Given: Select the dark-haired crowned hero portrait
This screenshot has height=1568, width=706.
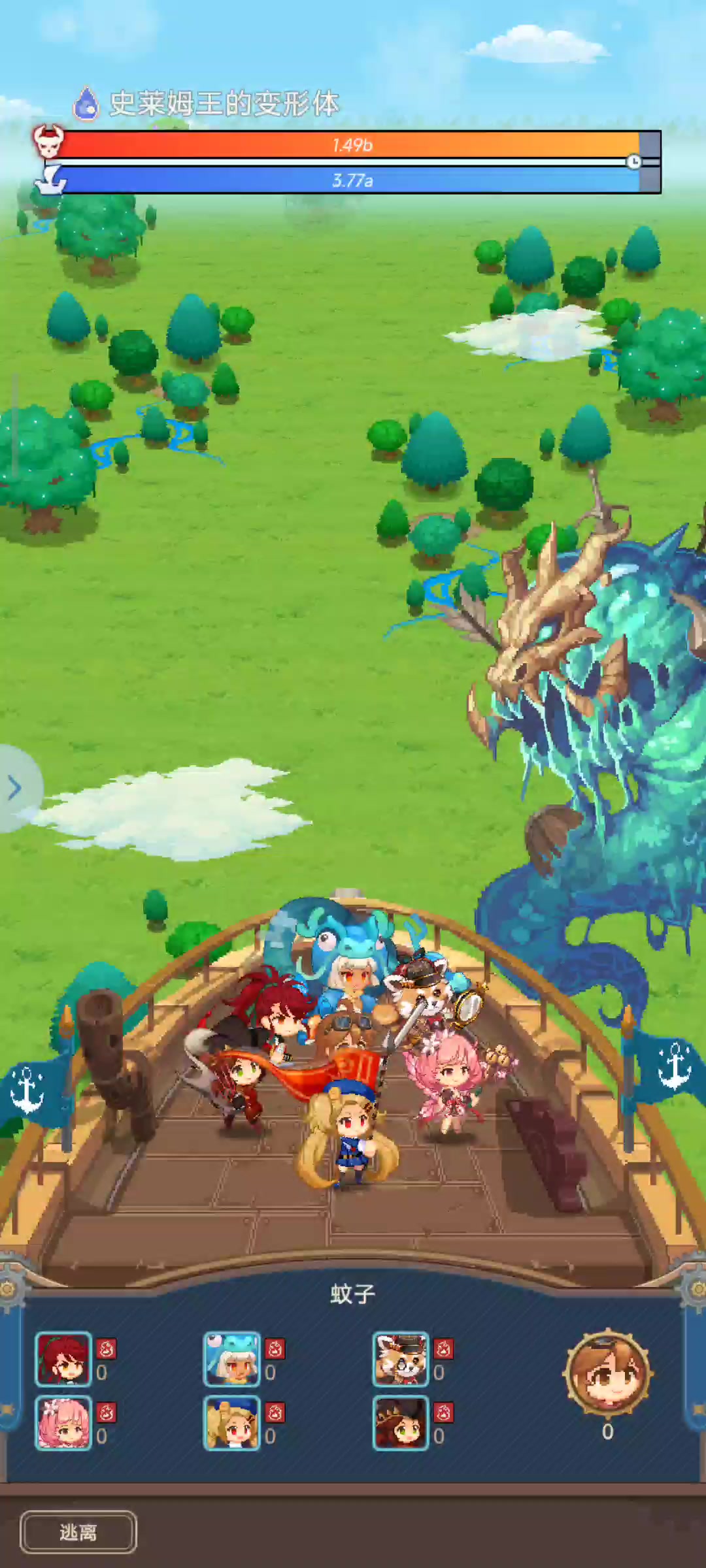Looking at the screenshot, I should [401, 1423].
